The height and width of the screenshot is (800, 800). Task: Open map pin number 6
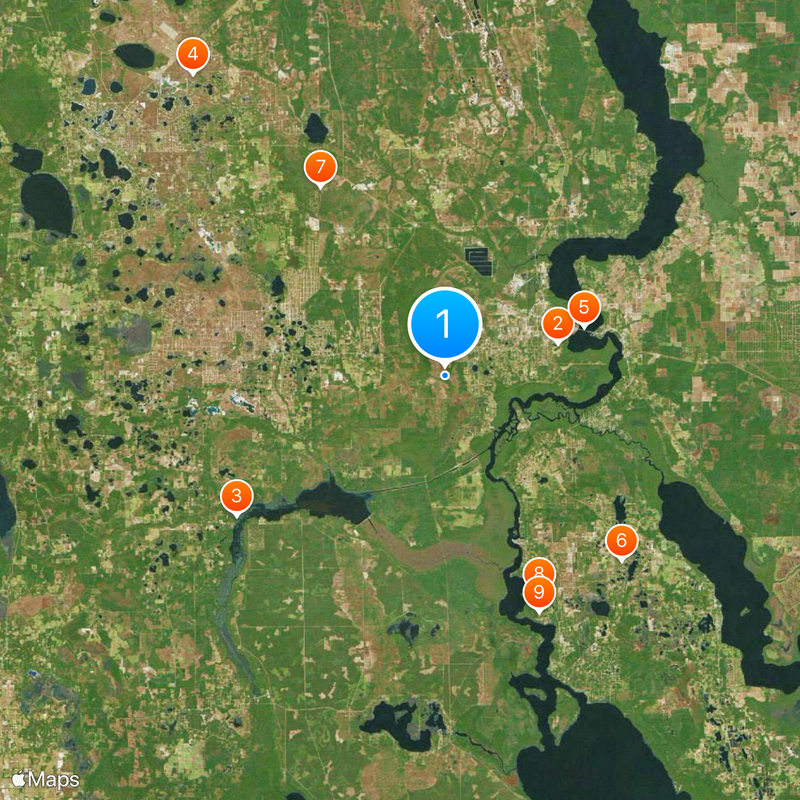point(621,541)
